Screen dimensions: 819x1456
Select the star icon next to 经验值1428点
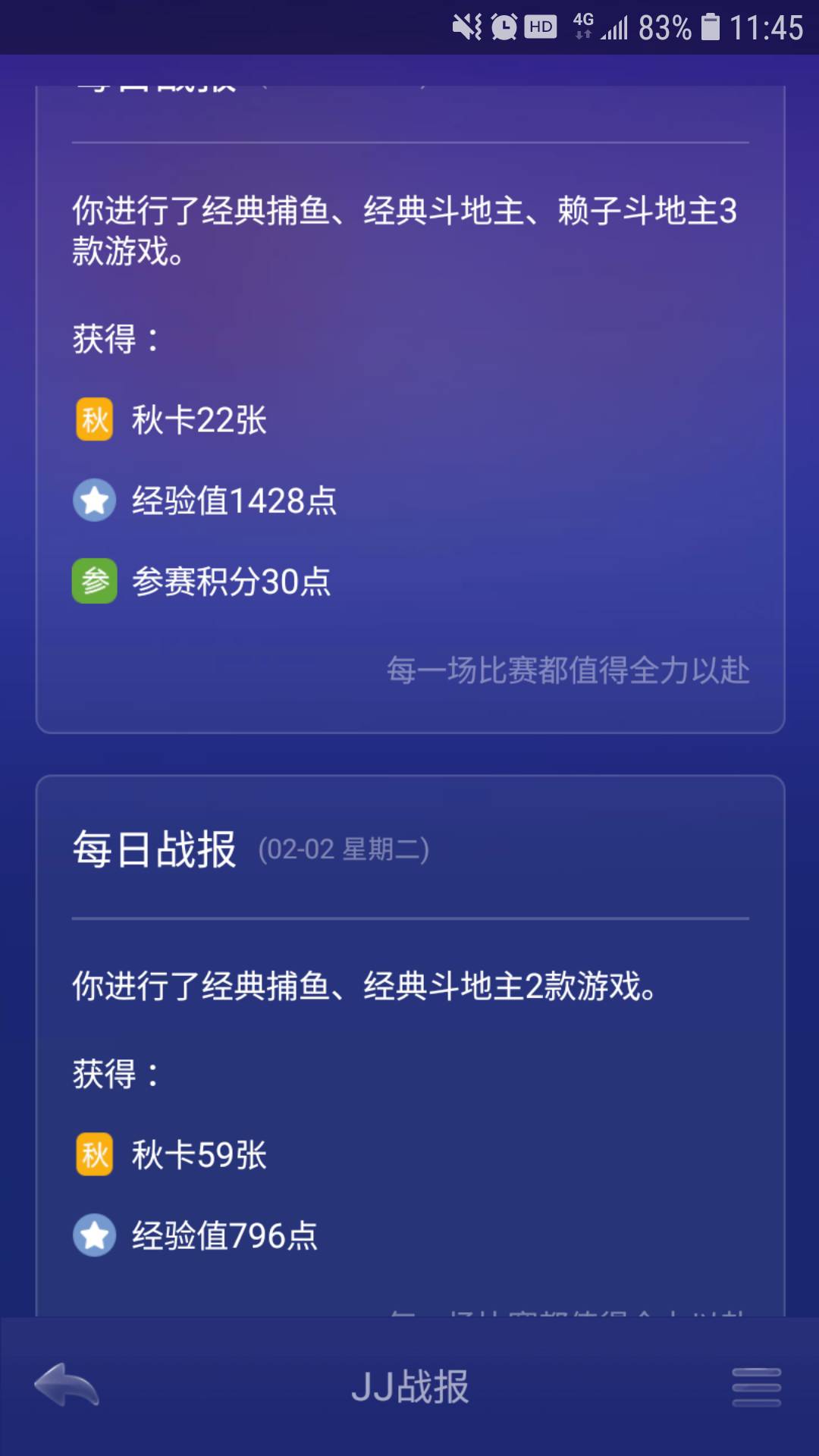pyautogui.click(x=93, y=500)
